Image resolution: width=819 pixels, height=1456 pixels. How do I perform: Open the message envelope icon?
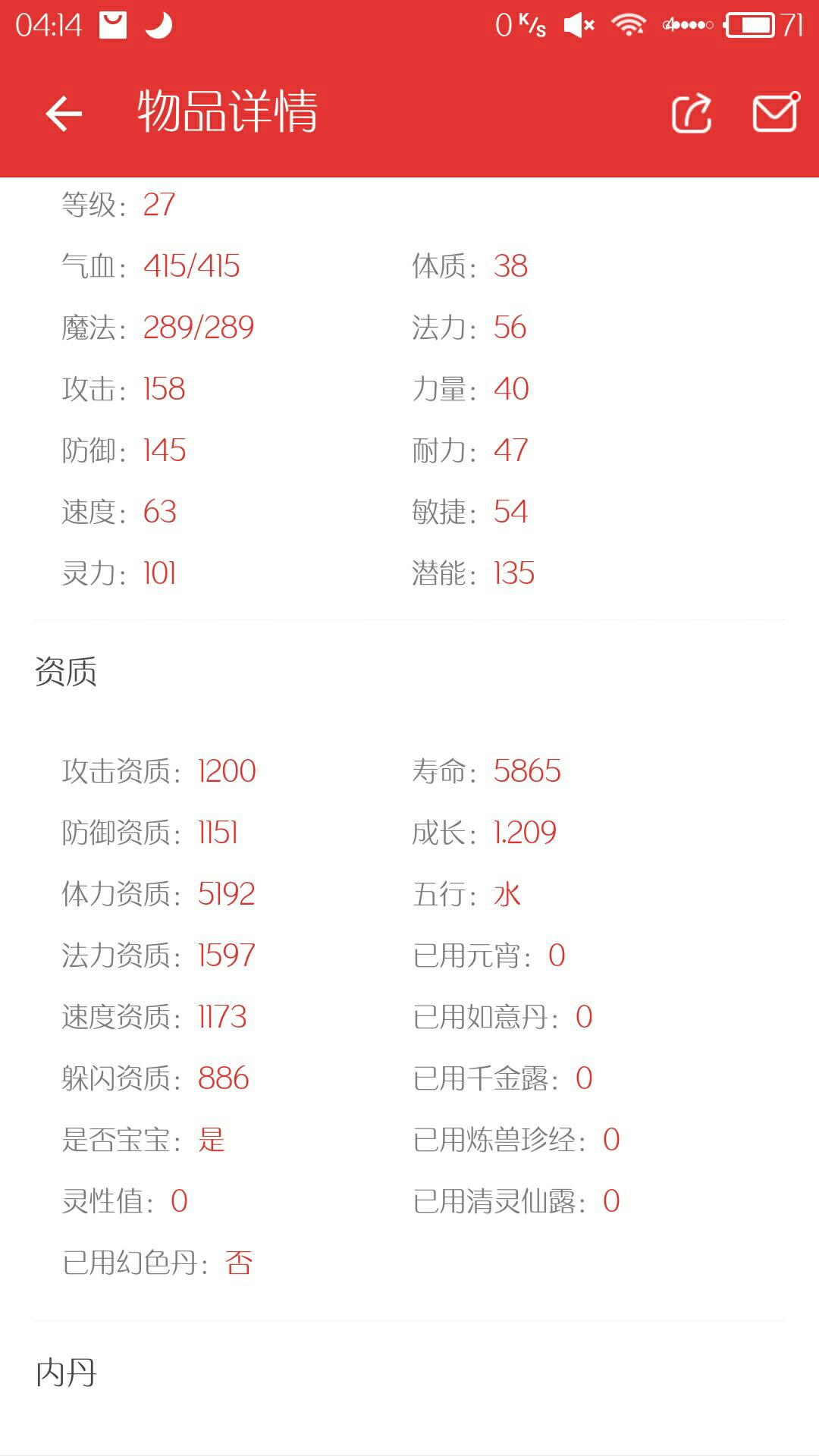click(x=776, y=112)
